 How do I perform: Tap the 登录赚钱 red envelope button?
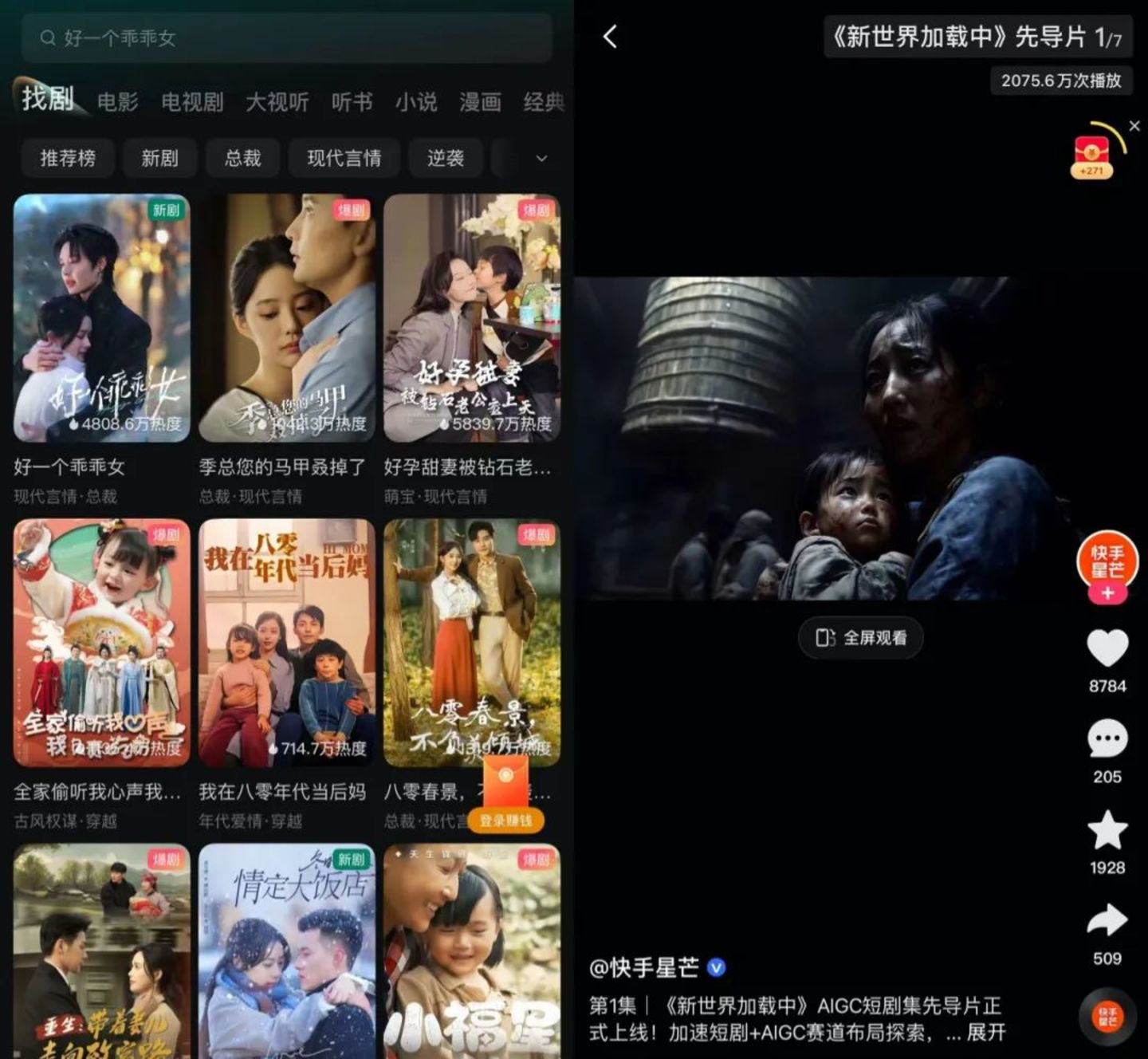pos(506,797)
